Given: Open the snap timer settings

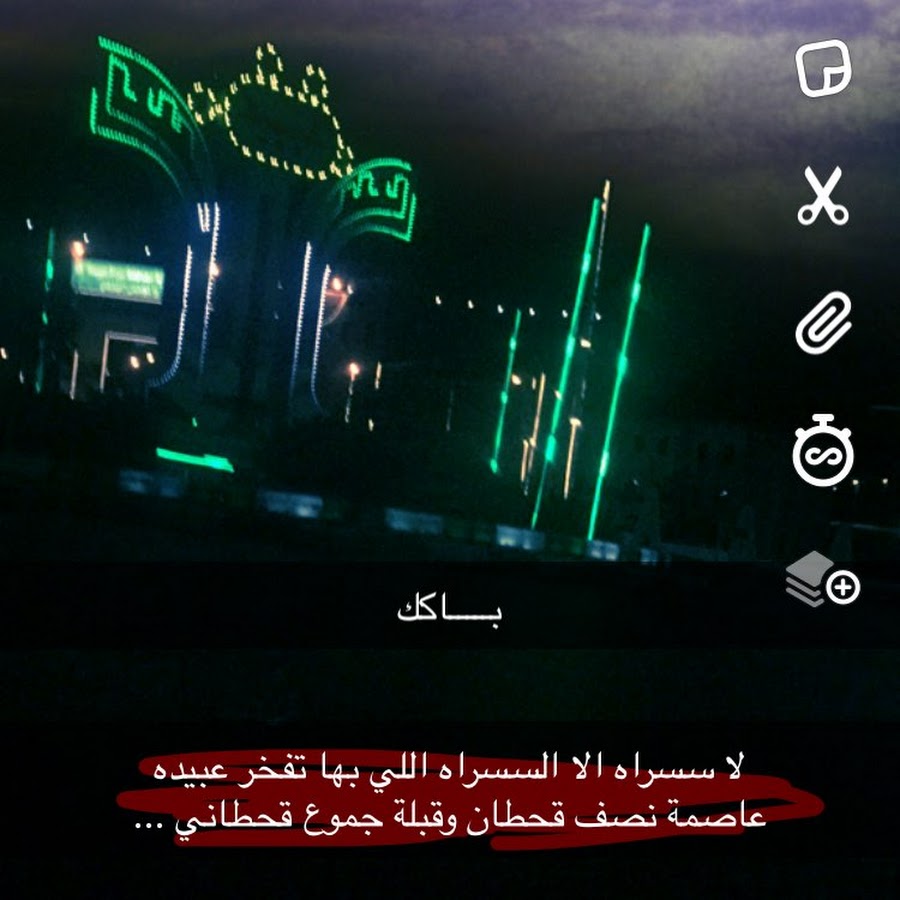Looking at the screenshot, I should pyautogui.click(x=822, y=452).
